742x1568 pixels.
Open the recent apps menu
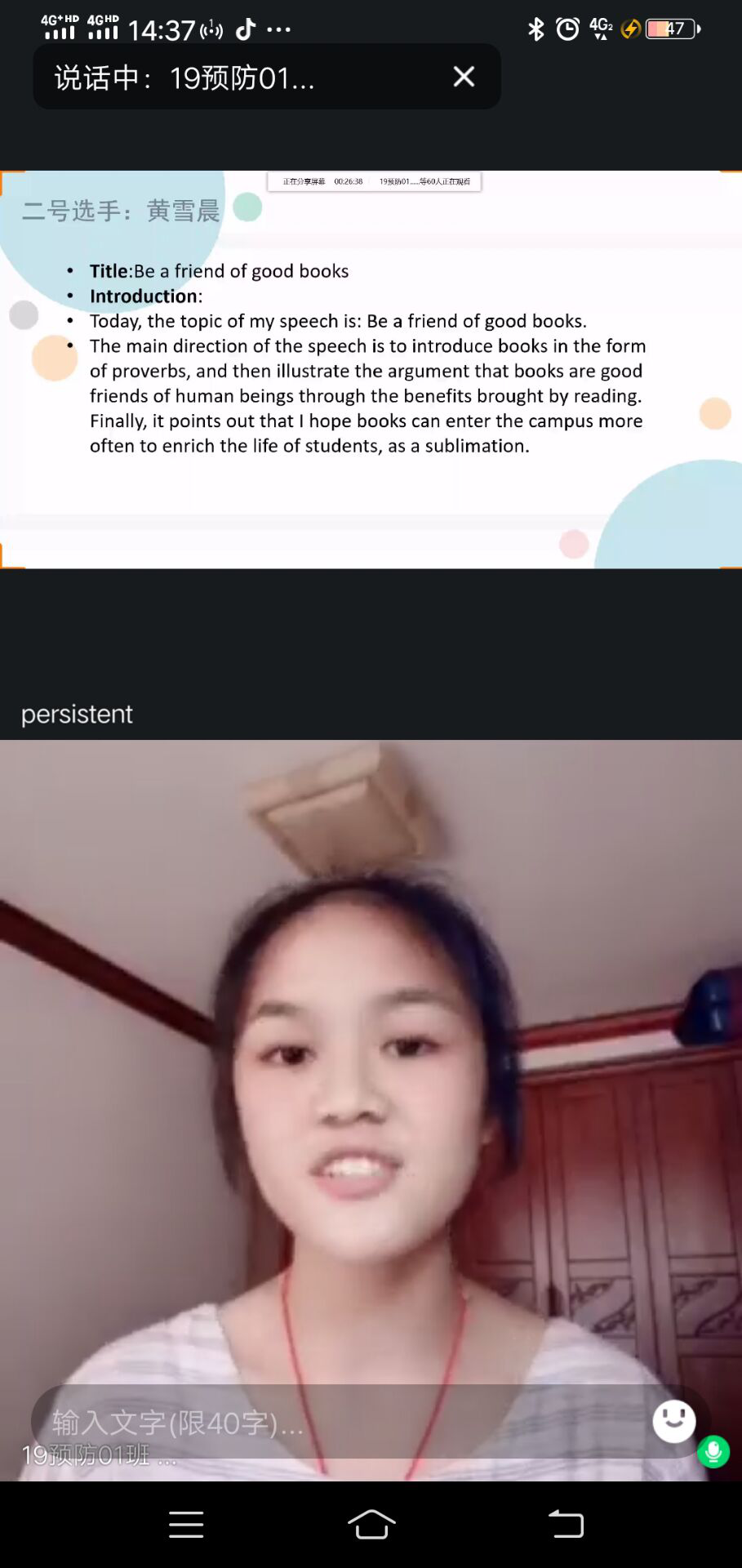tap(186, 1524)
